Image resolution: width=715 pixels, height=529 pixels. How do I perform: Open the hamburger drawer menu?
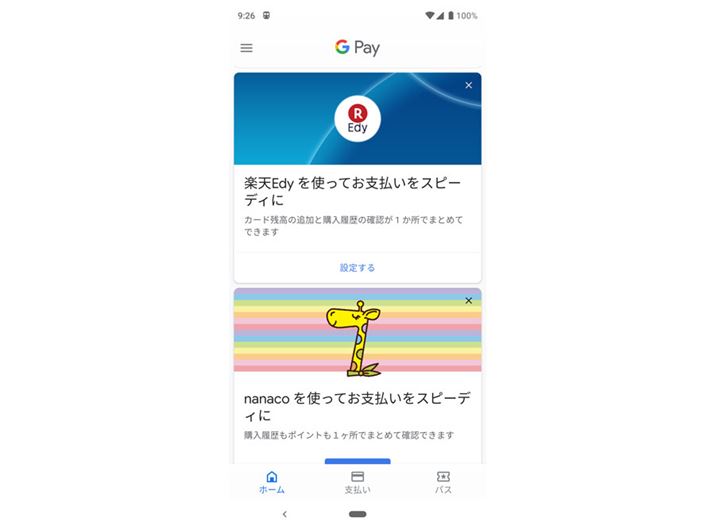[247, 48]
